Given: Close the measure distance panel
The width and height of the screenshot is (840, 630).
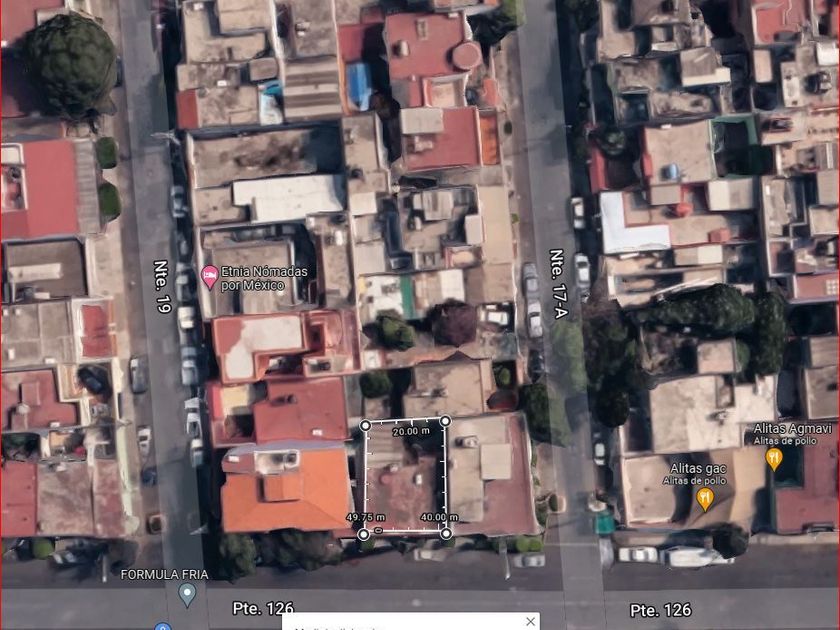Looking at the screenshot, I should pyautogui.click(x=530, y=622).
